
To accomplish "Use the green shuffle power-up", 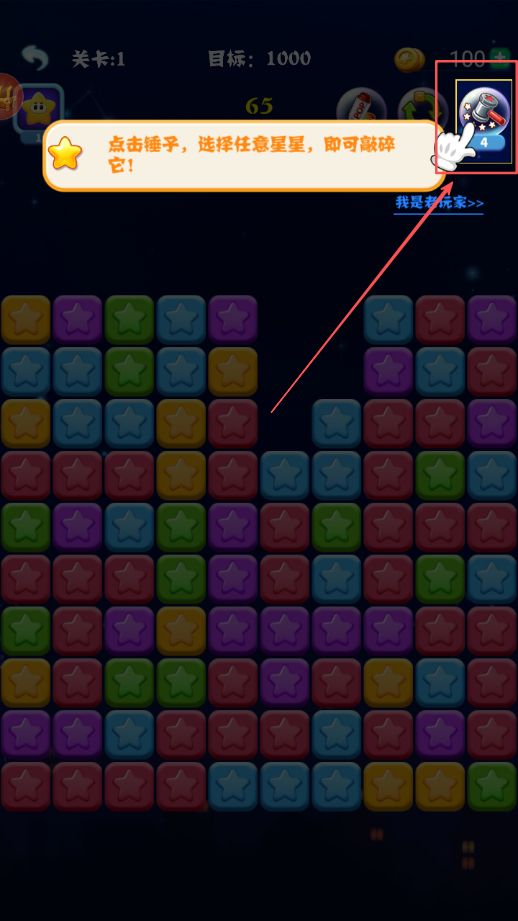I will pyautogui.click(x=422, y=106).
